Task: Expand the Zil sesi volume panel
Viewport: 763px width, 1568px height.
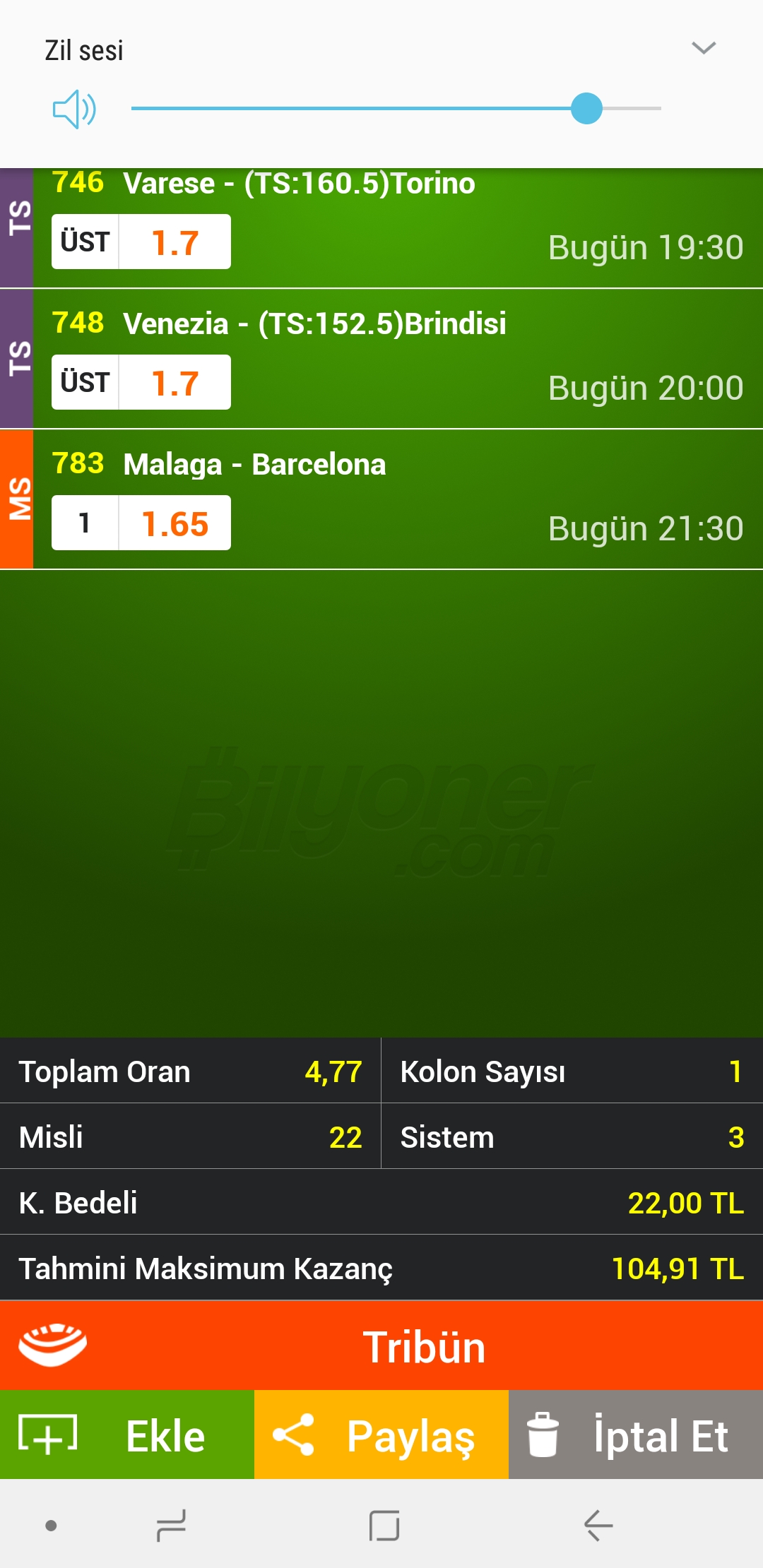Action: pyautogui.click(x=704, y=48)
